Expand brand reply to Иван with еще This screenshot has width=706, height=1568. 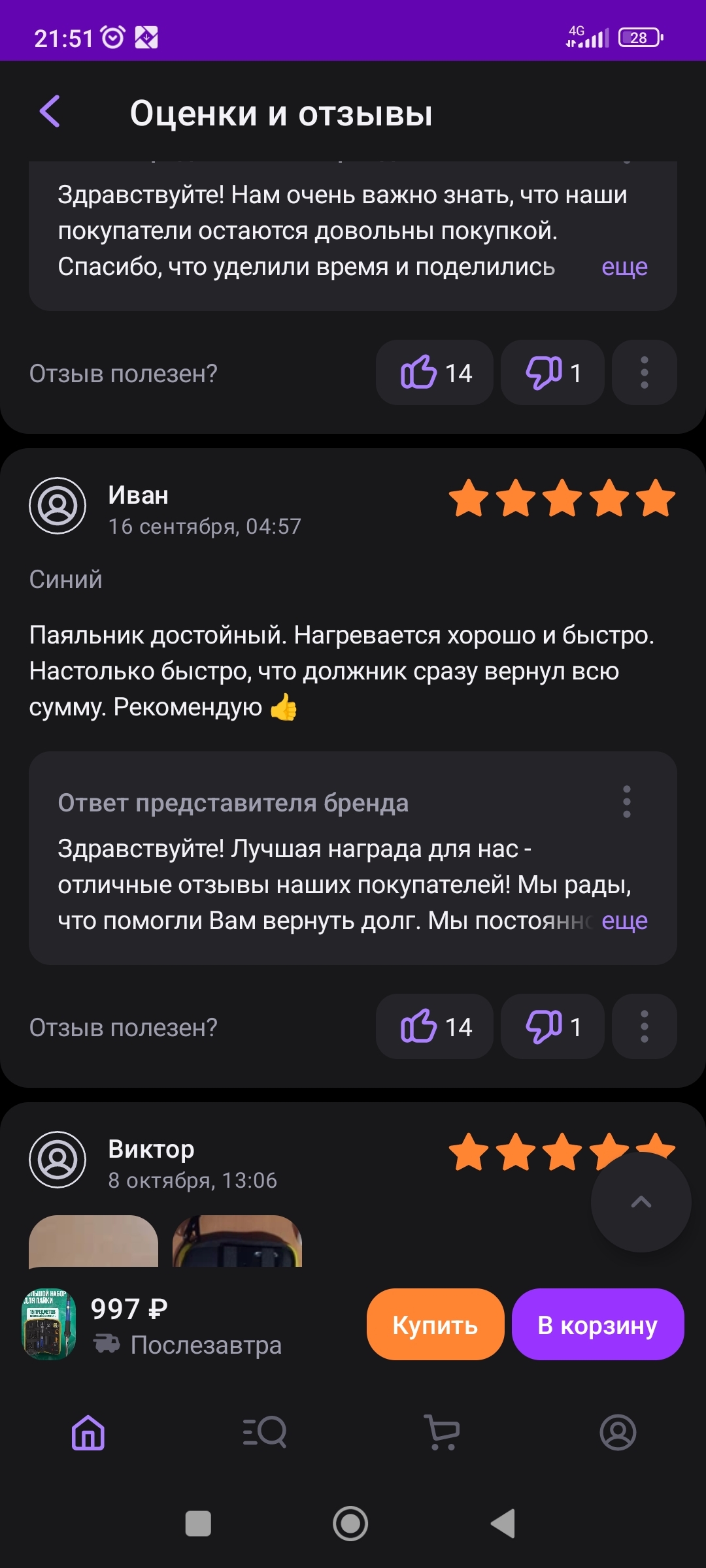pos(624,921)
